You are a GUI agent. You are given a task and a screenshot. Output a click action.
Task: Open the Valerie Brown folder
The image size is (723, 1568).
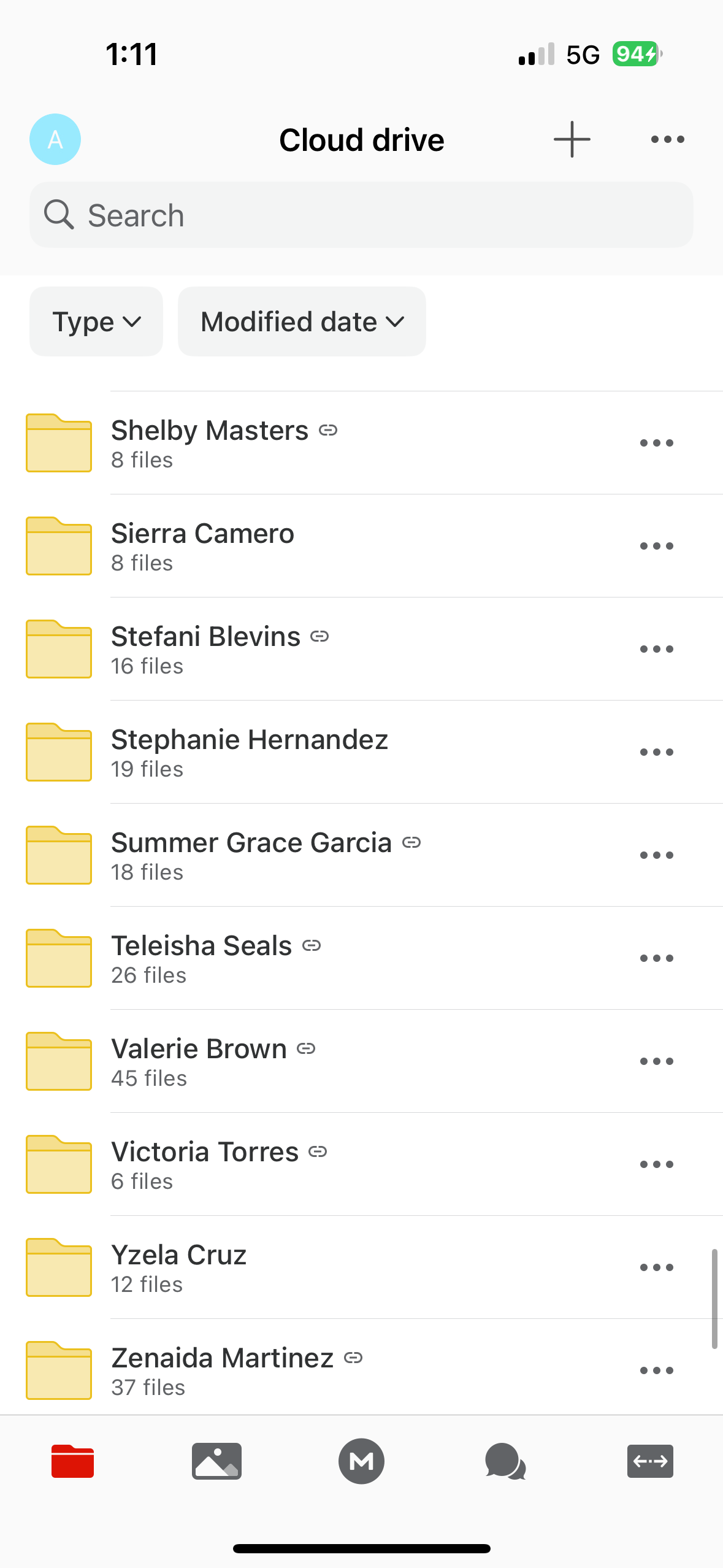tap(361, 1061)
